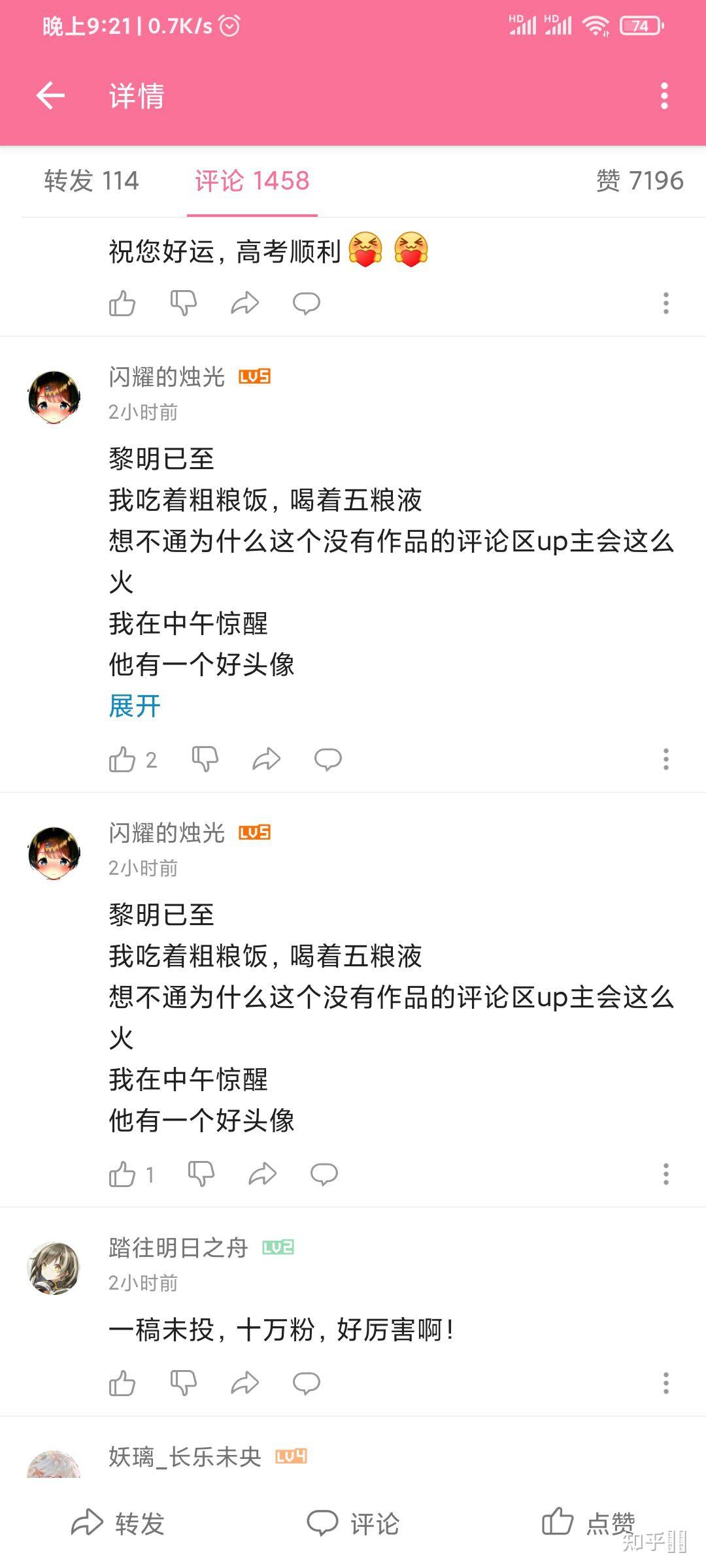The image size is (706, 1568).
Task: Open 妖璃_长乐未央's profile name
Action: click(185, 1456)
